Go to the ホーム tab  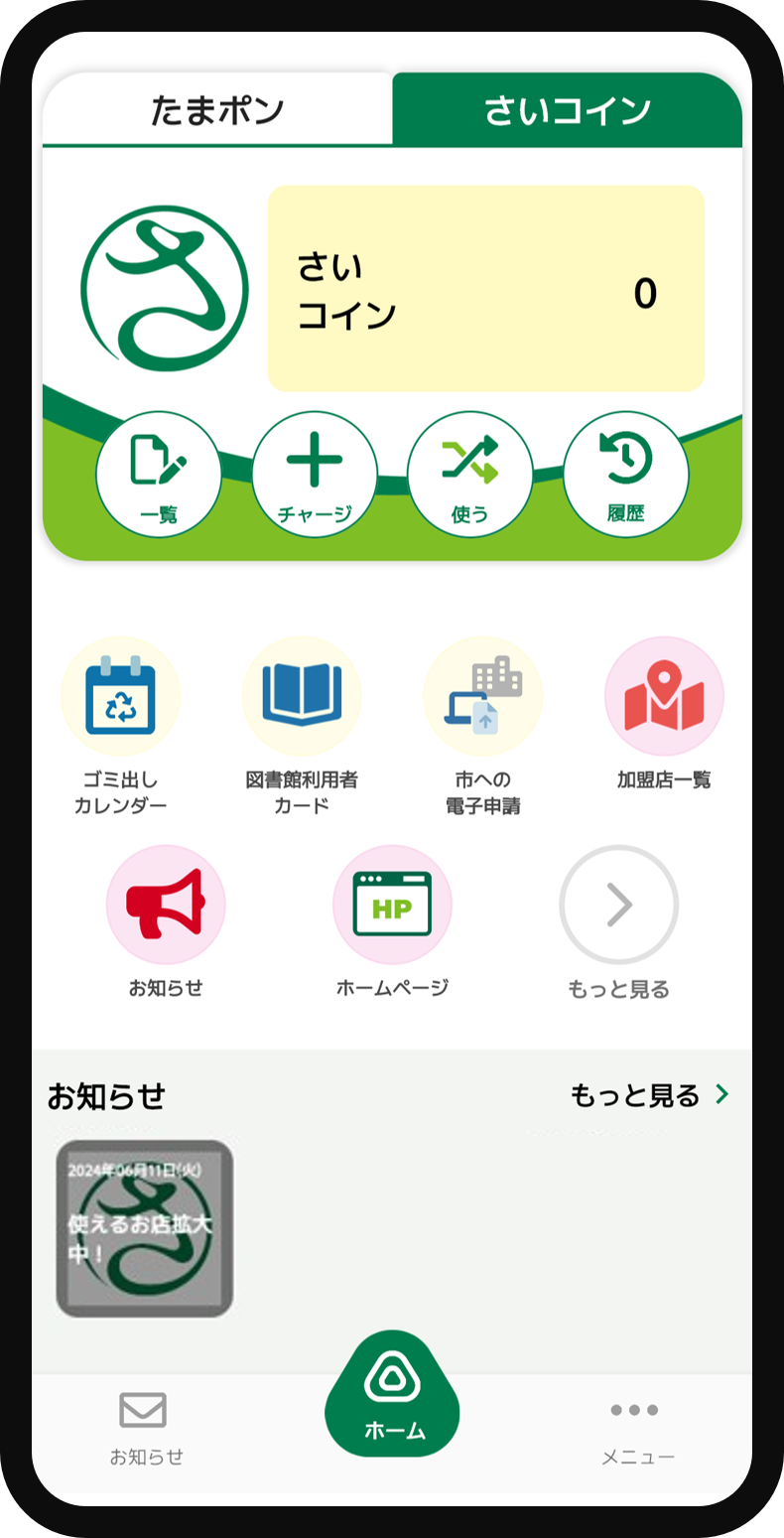[x=392, y=1398]
